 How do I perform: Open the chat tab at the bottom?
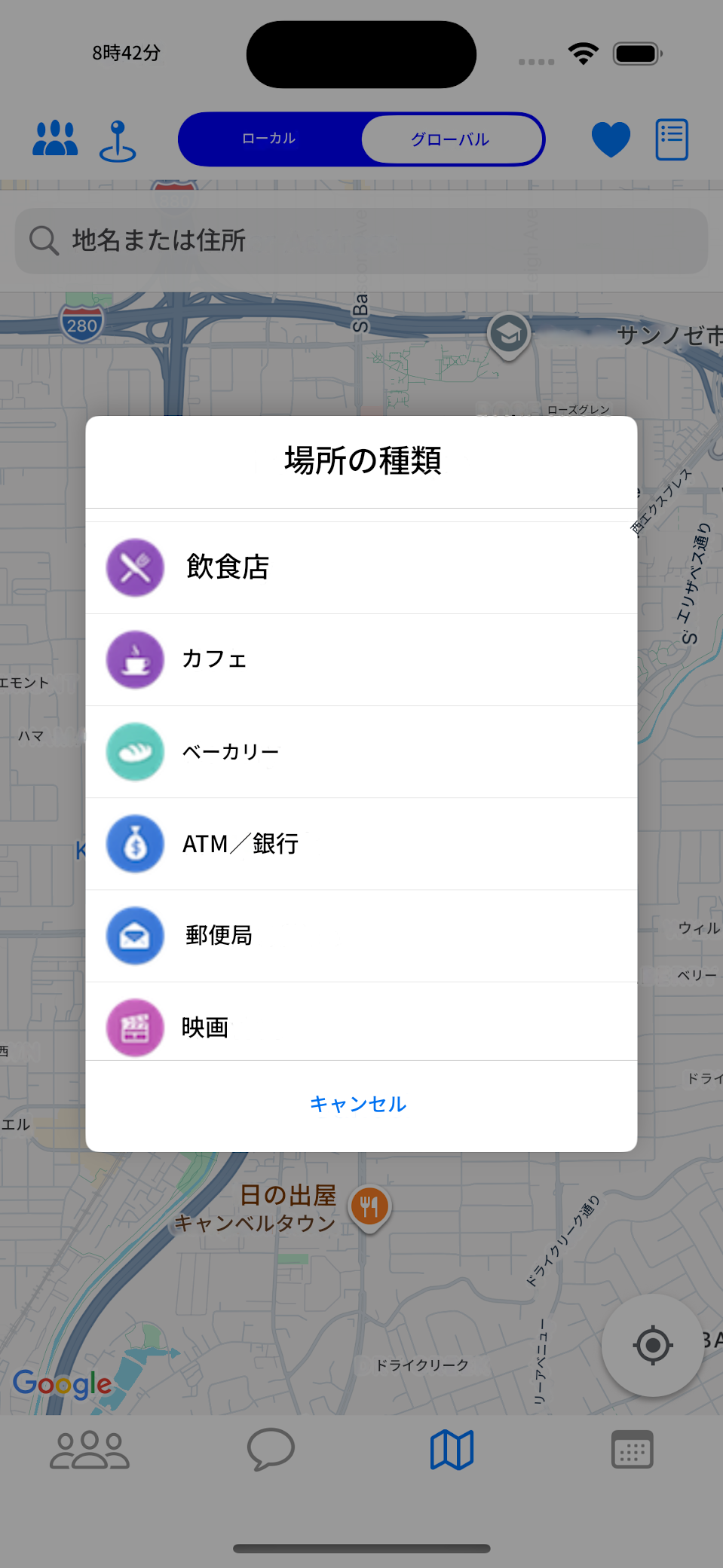(x=271, y=1450)
